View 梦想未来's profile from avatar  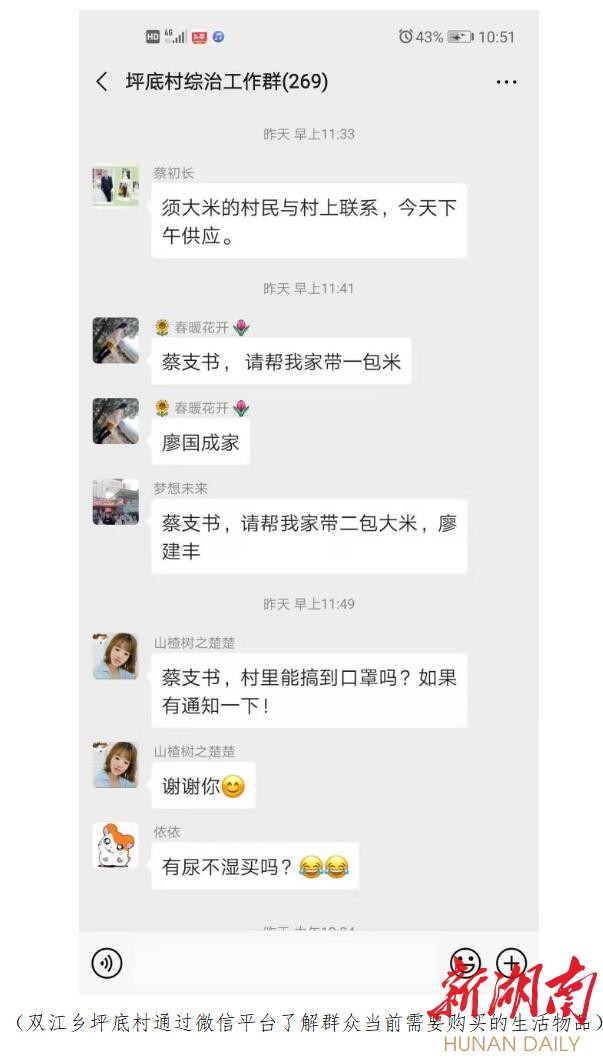(x=115, y=502)
